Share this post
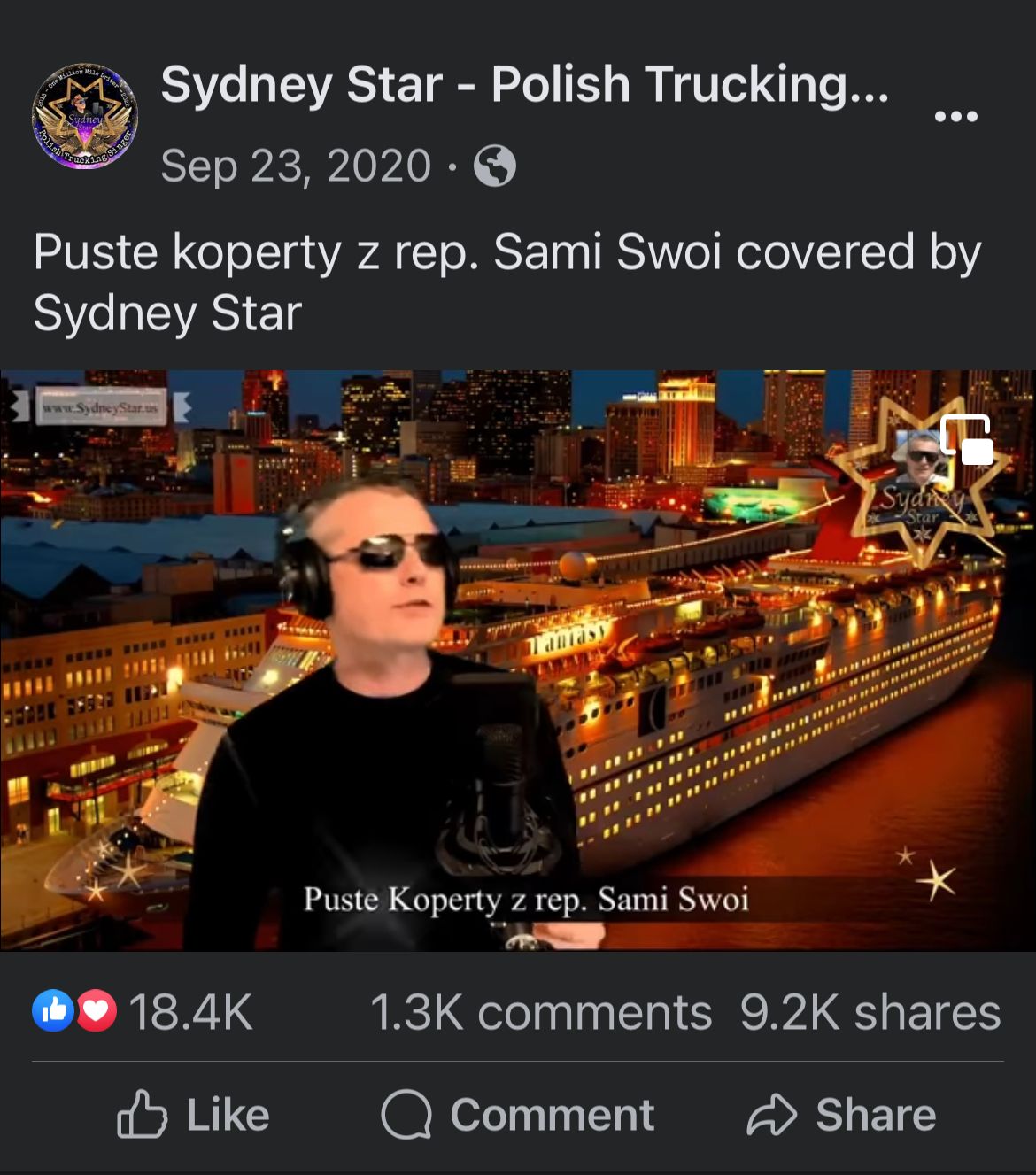Viewport: 1036px width, 1175px height. tap(841, 1115)
